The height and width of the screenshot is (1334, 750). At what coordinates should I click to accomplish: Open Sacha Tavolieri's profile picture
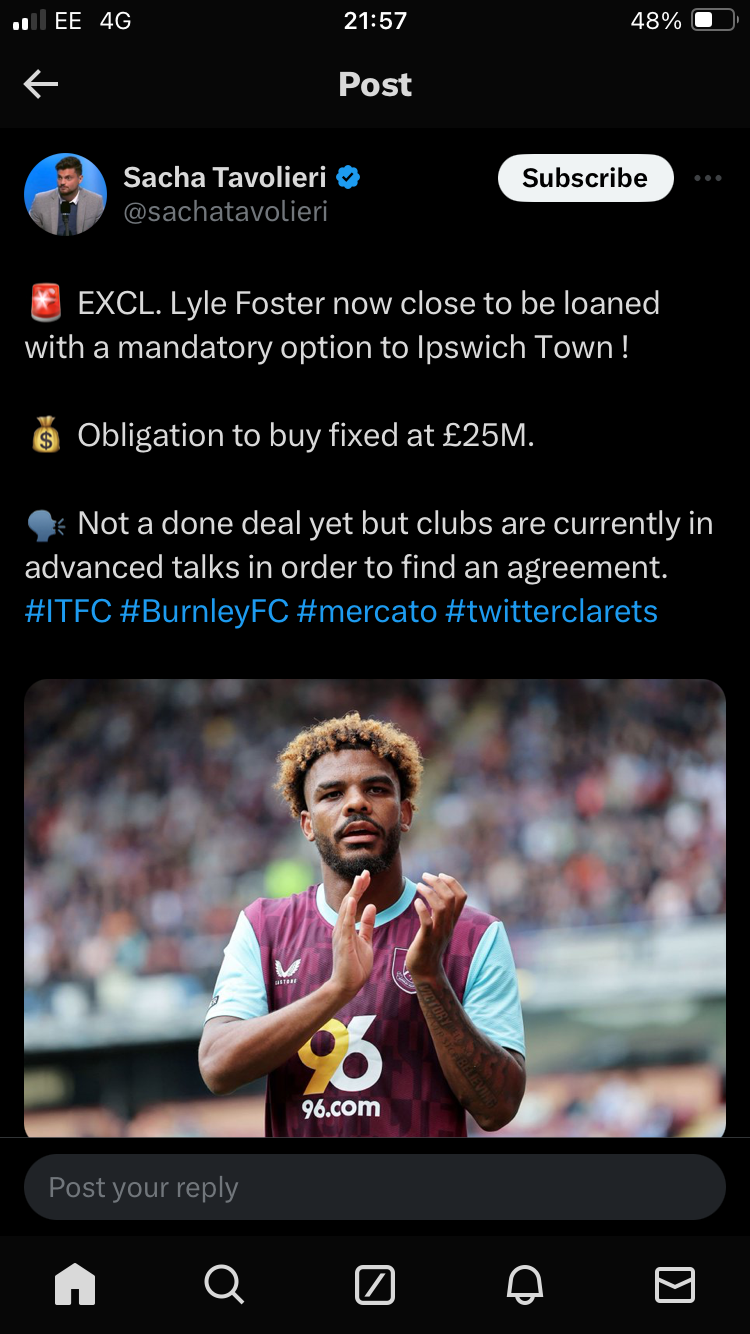(65, 194)
